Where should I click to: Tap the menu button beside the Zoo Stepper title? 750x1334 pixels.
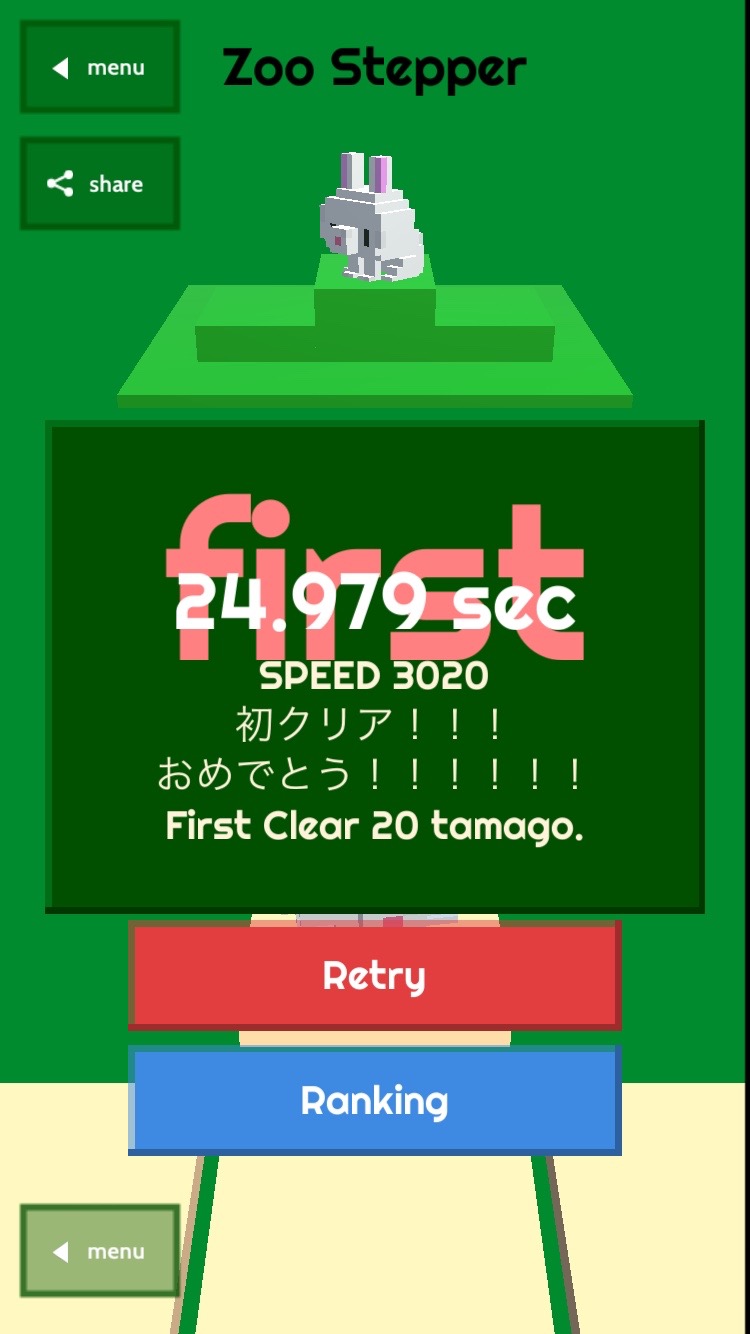100,67
